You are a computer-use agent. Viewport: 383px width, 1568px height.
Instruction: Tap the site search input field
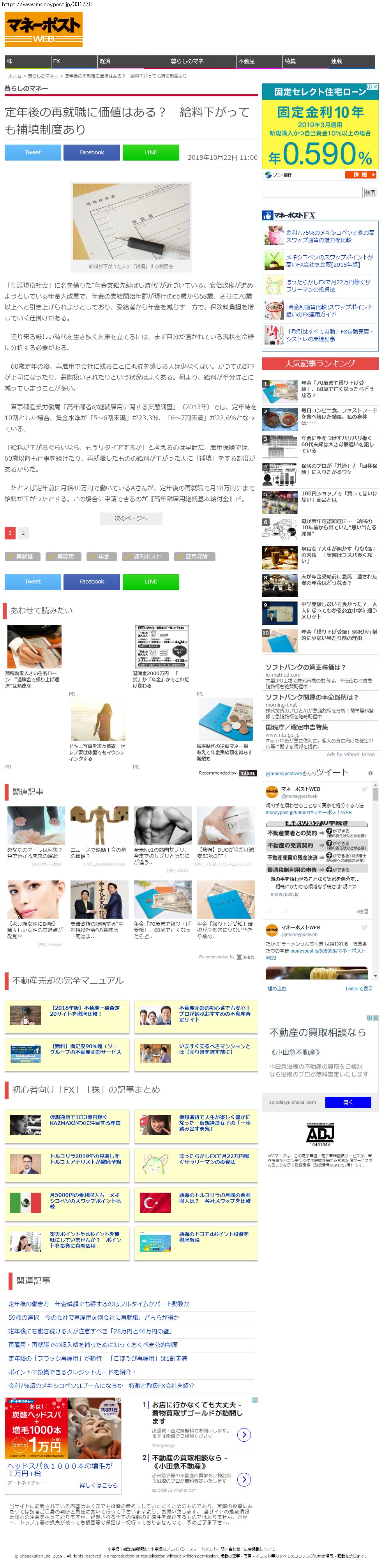pyautogui.click(x=312, y=193)
